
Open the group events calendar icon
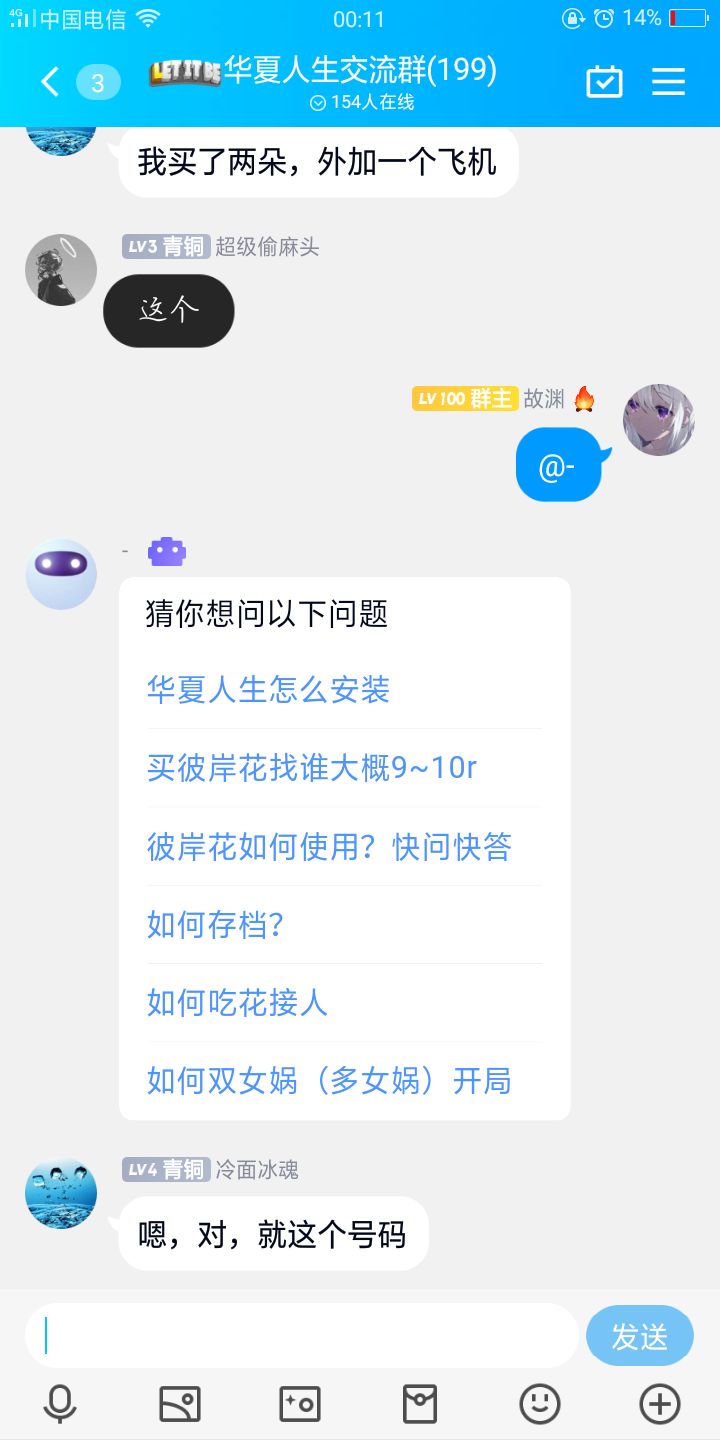click(x=603, y=82)
